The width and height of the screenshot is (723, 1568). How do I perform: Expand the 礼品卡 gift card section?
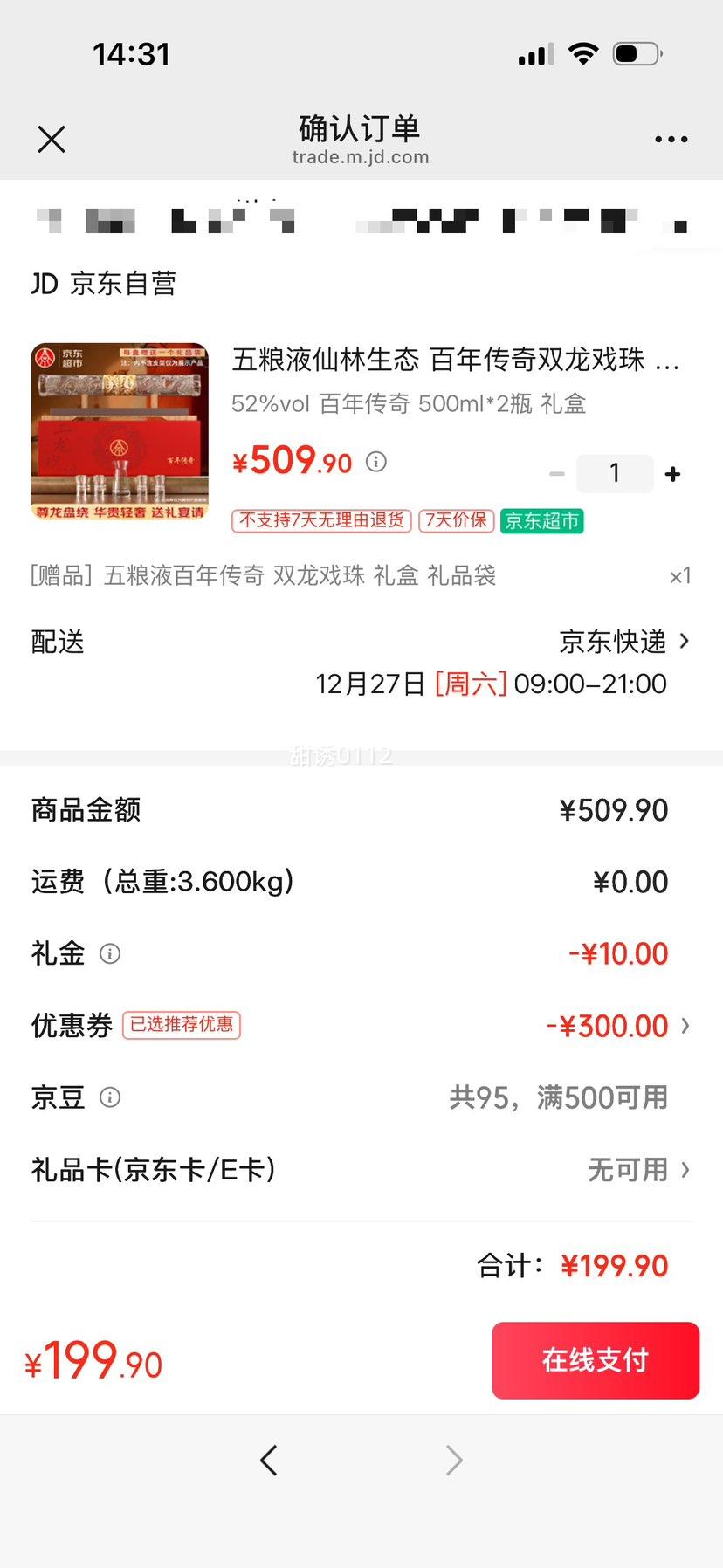pos(689,1169)
